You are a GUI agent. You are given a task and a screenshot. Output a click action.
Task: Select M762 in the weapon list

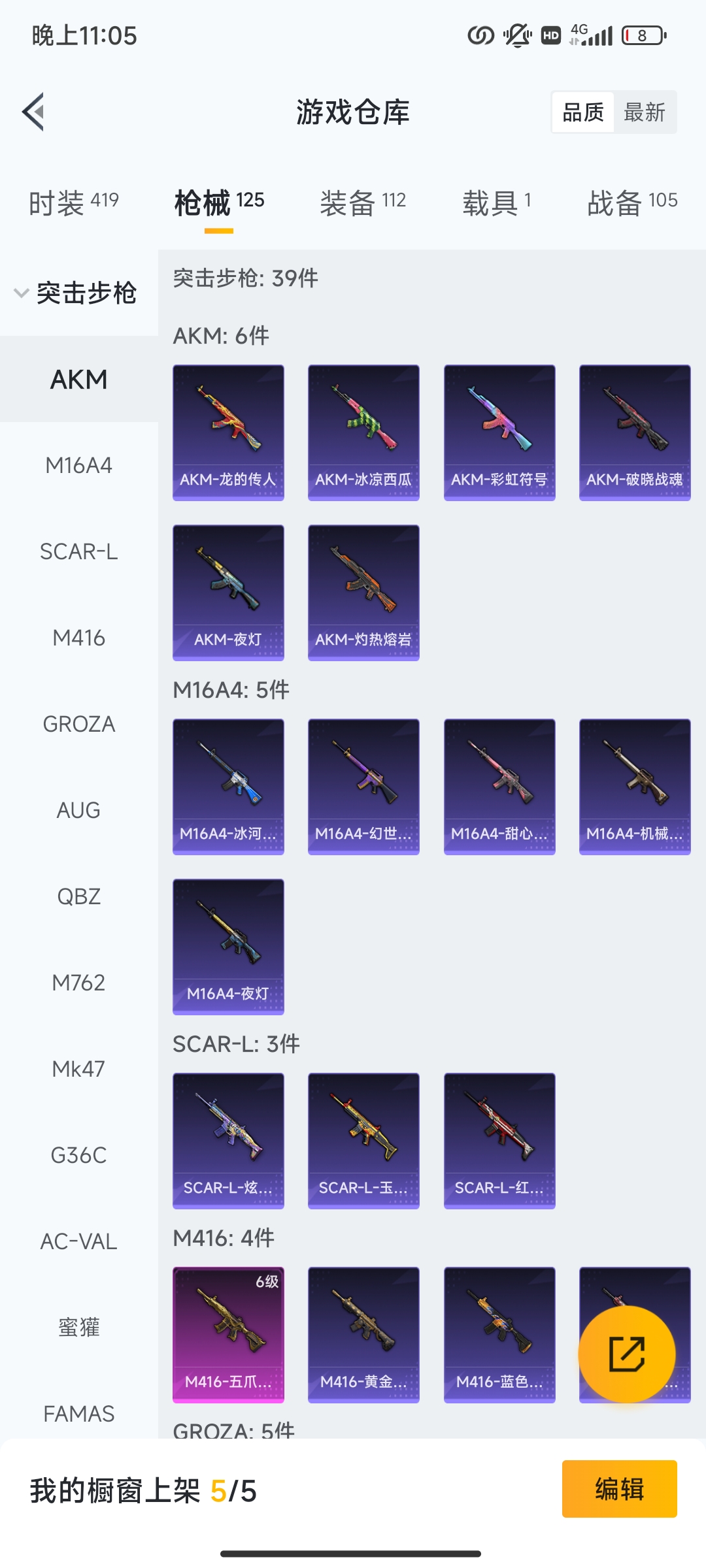[x=79, y=983]
